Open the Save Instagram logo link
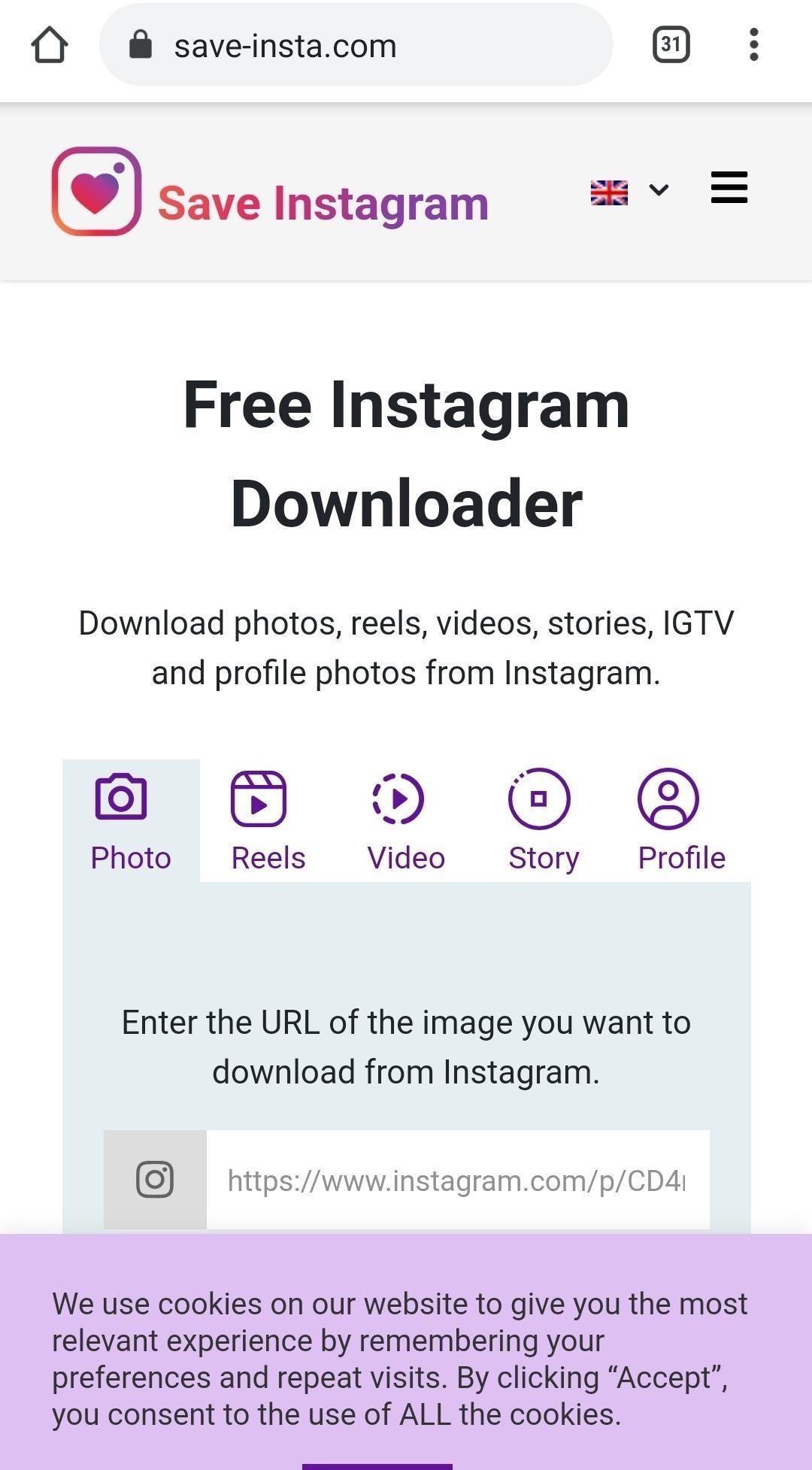The width and height of the screenshot is (812, 1470). [271, 192]
